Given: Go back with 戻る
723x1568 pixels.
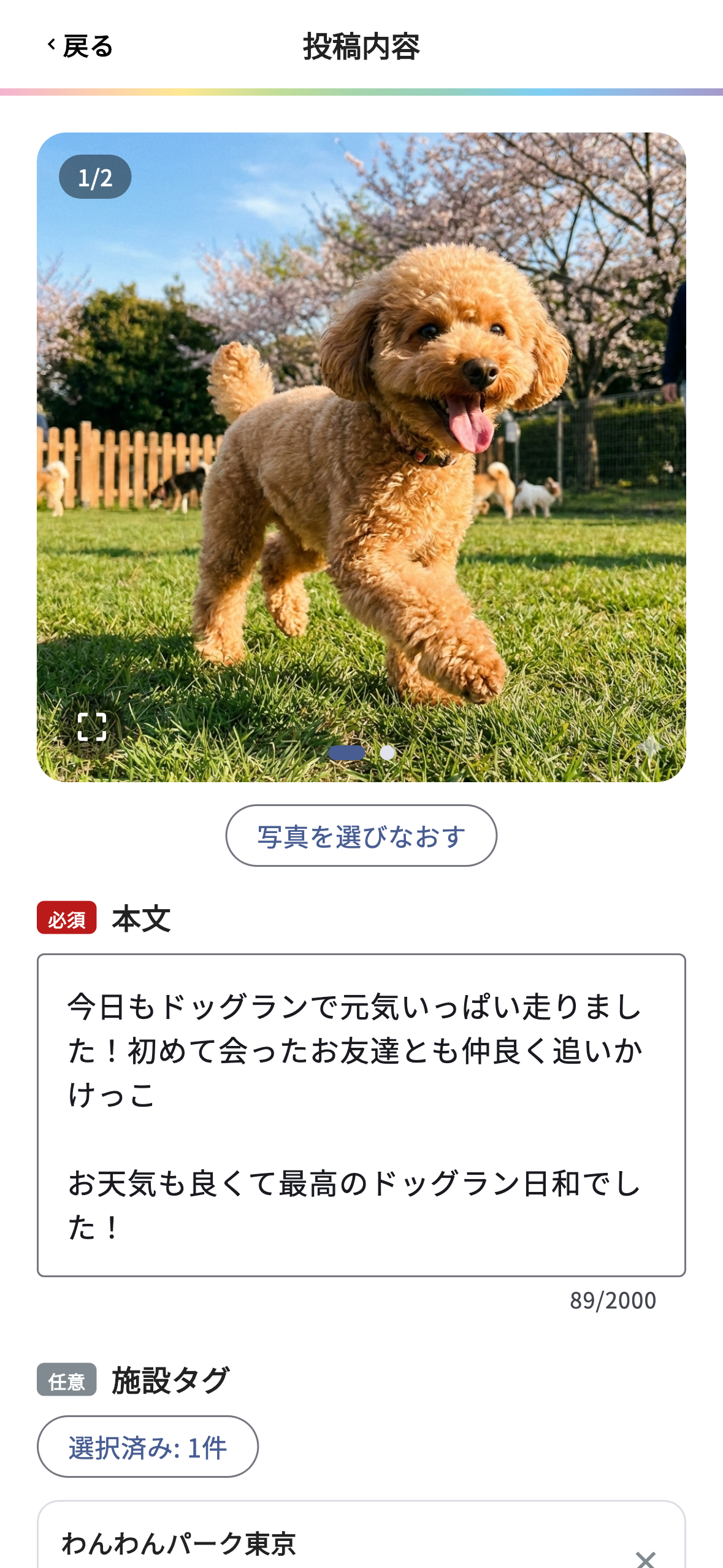Looking at the screenshot, I should click(80, 47).
